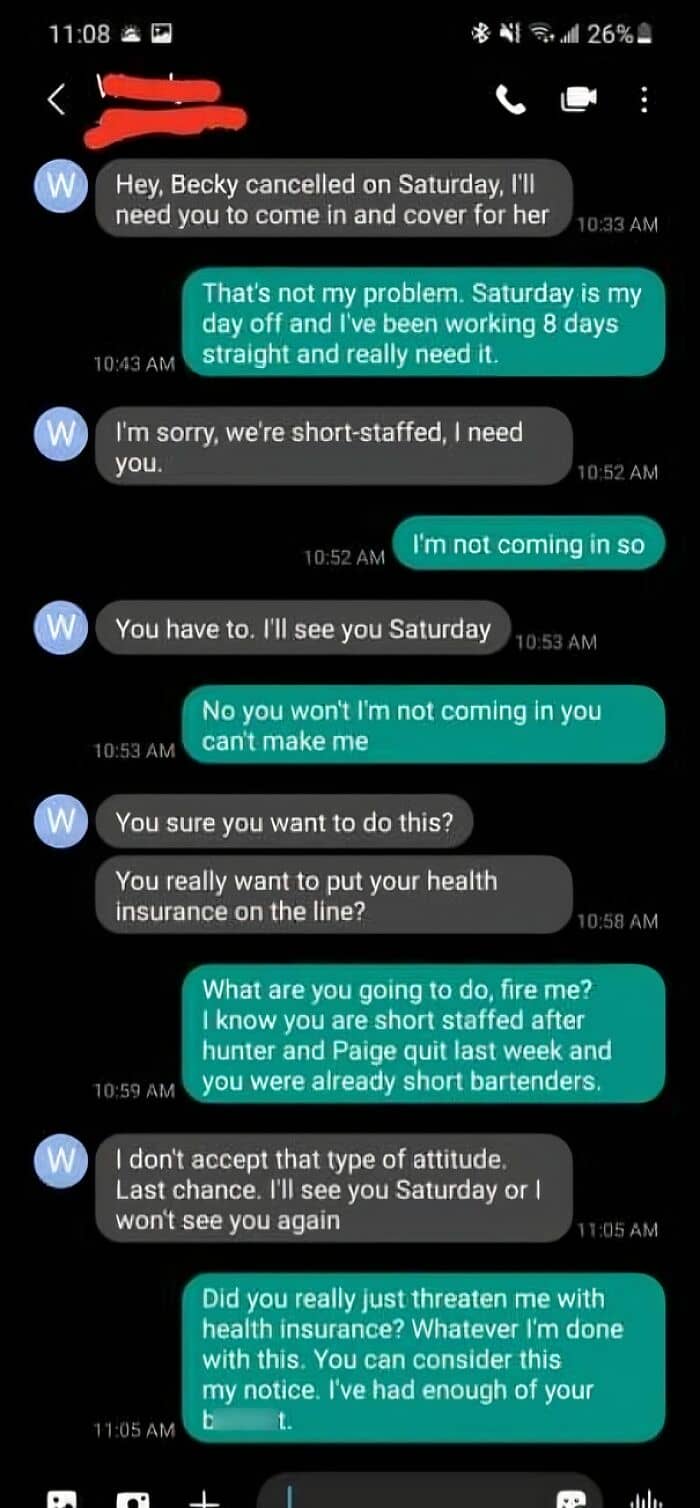Open the plus attachment options
This screenshot has height=1508, width=700.
203,1498
